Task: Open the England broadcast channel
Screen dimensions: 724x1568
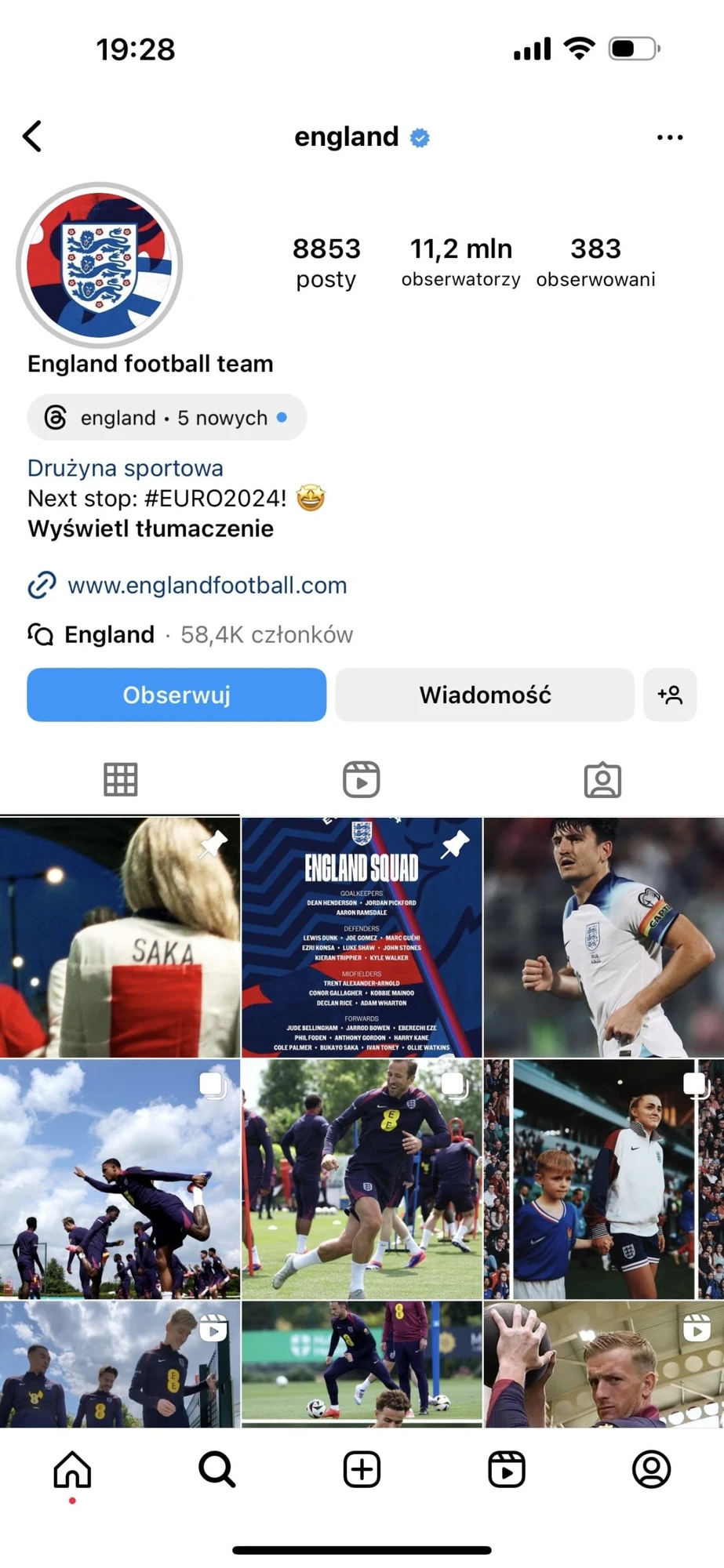Action: [x=110, y=634]
